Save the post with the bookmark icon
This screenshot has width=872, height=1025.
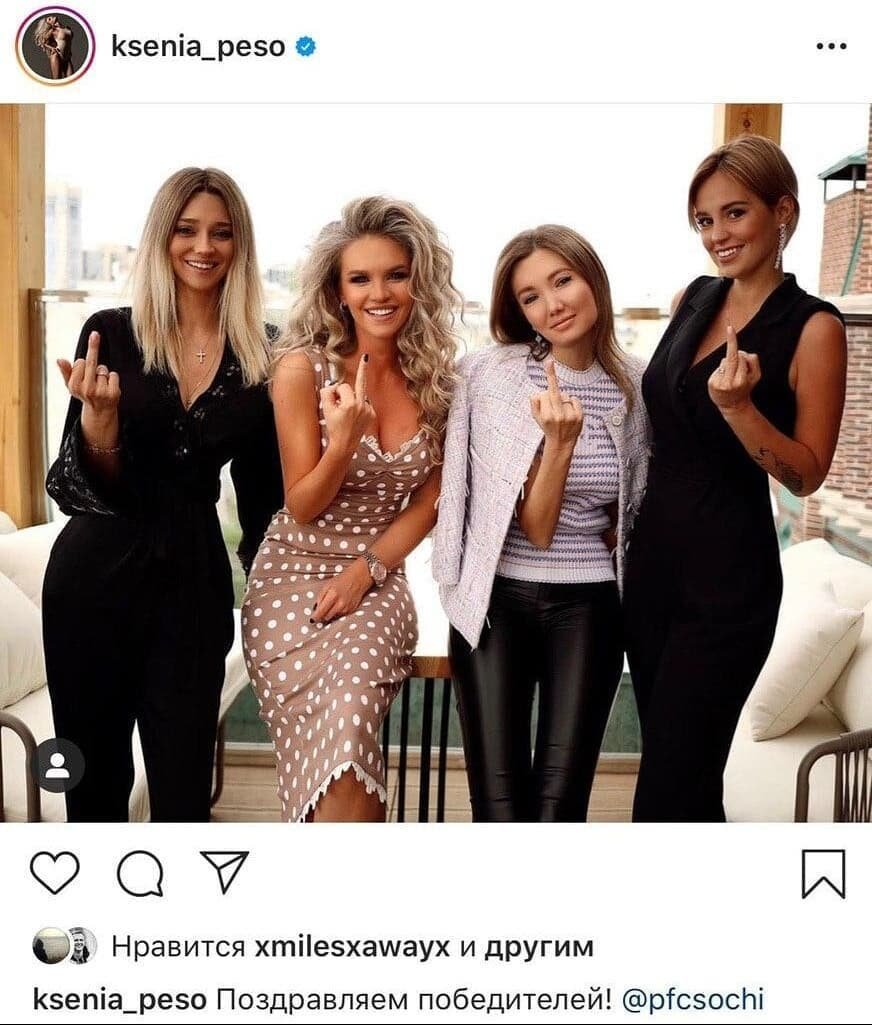823,873
